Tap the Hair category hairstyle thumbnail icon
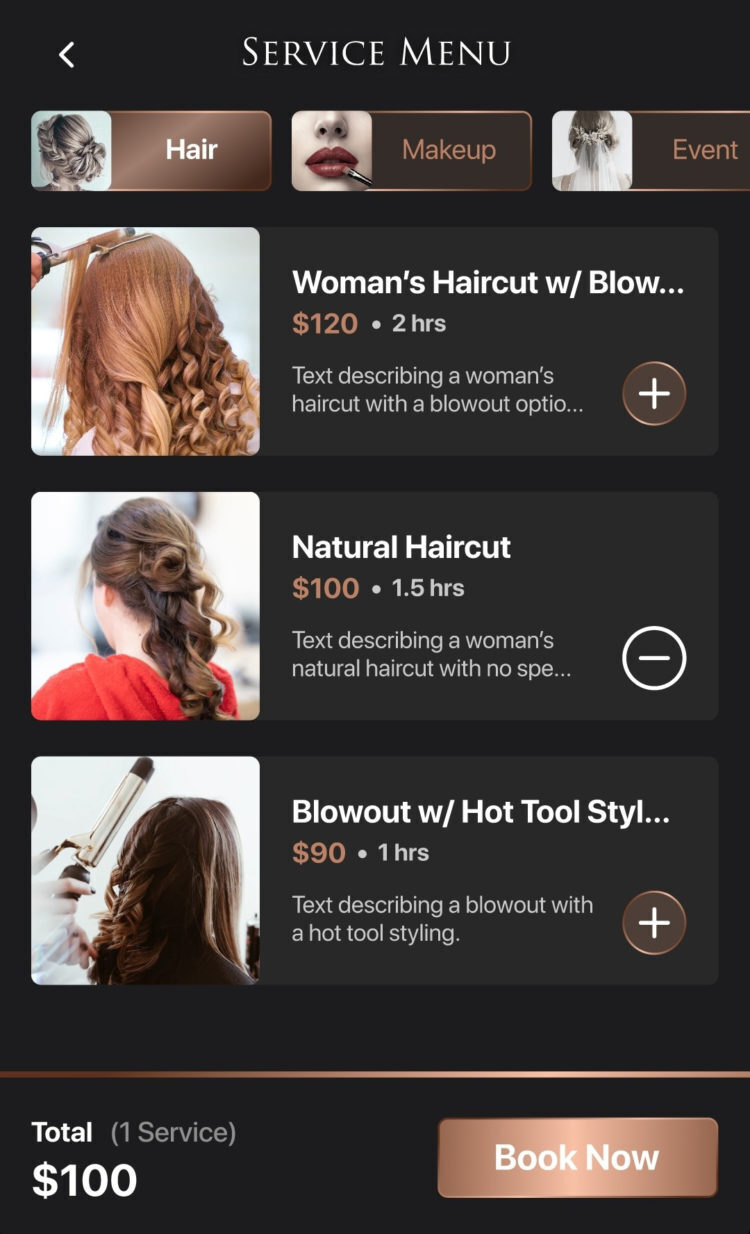 70,150
